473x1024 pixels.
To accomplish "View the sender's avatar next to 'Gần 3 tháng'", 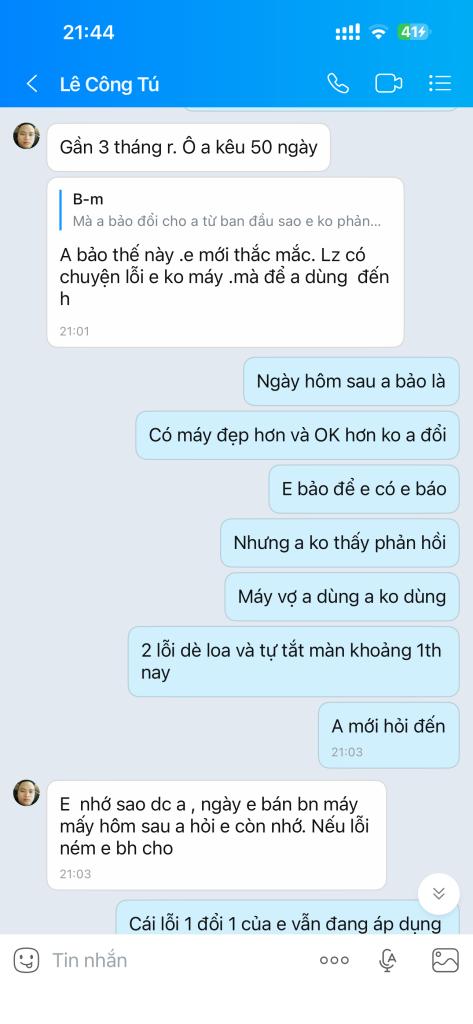I will tap(26, 136).
